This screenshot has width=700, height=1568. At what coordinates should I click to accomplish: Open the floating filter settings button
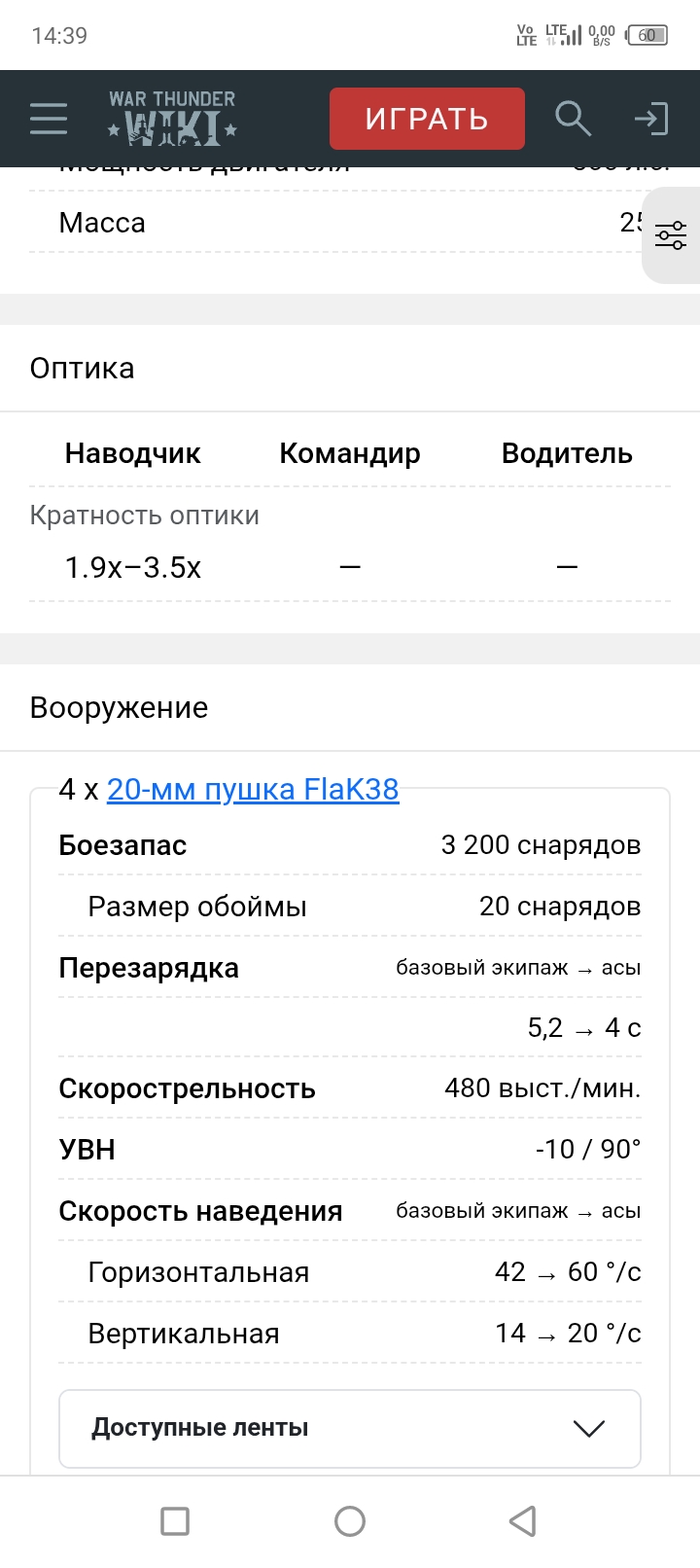[671, 235]
